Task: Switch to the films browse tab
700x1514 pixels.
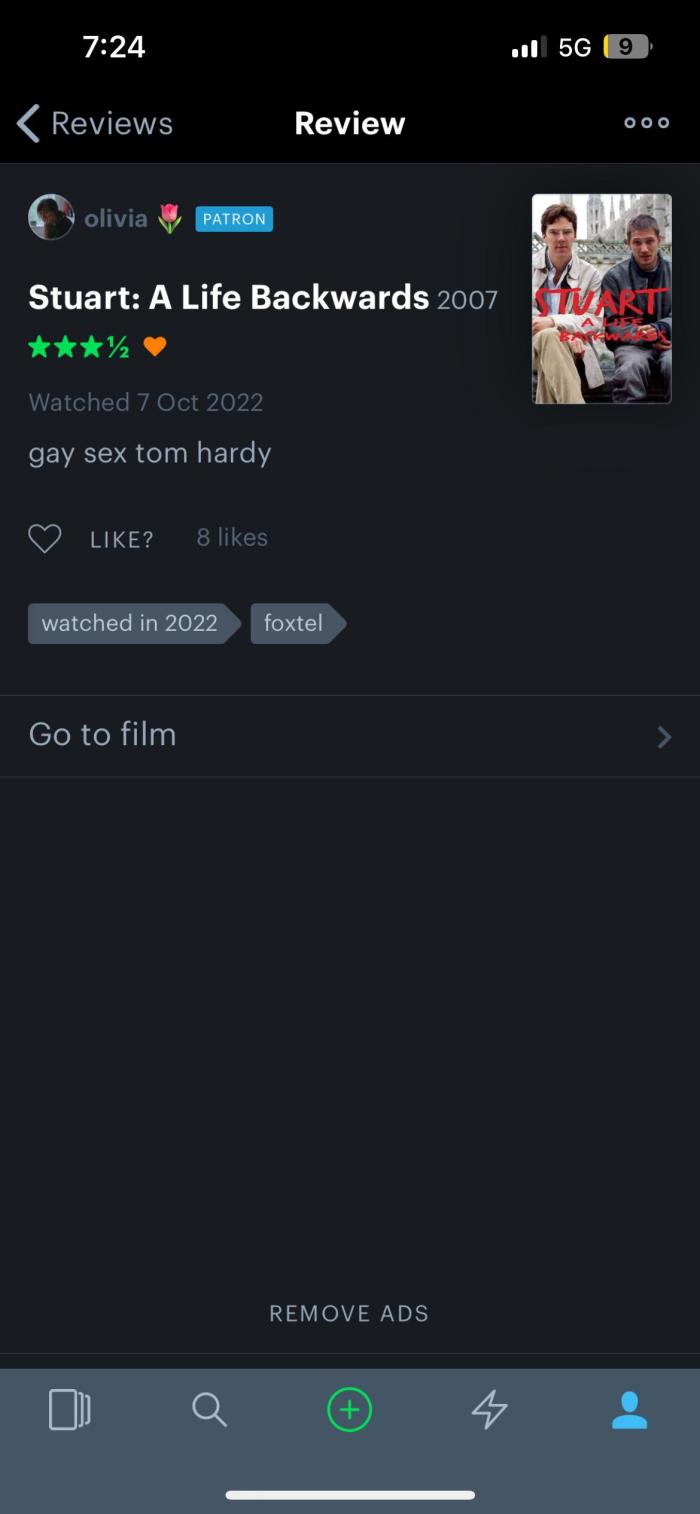Action: (70, 1410)
